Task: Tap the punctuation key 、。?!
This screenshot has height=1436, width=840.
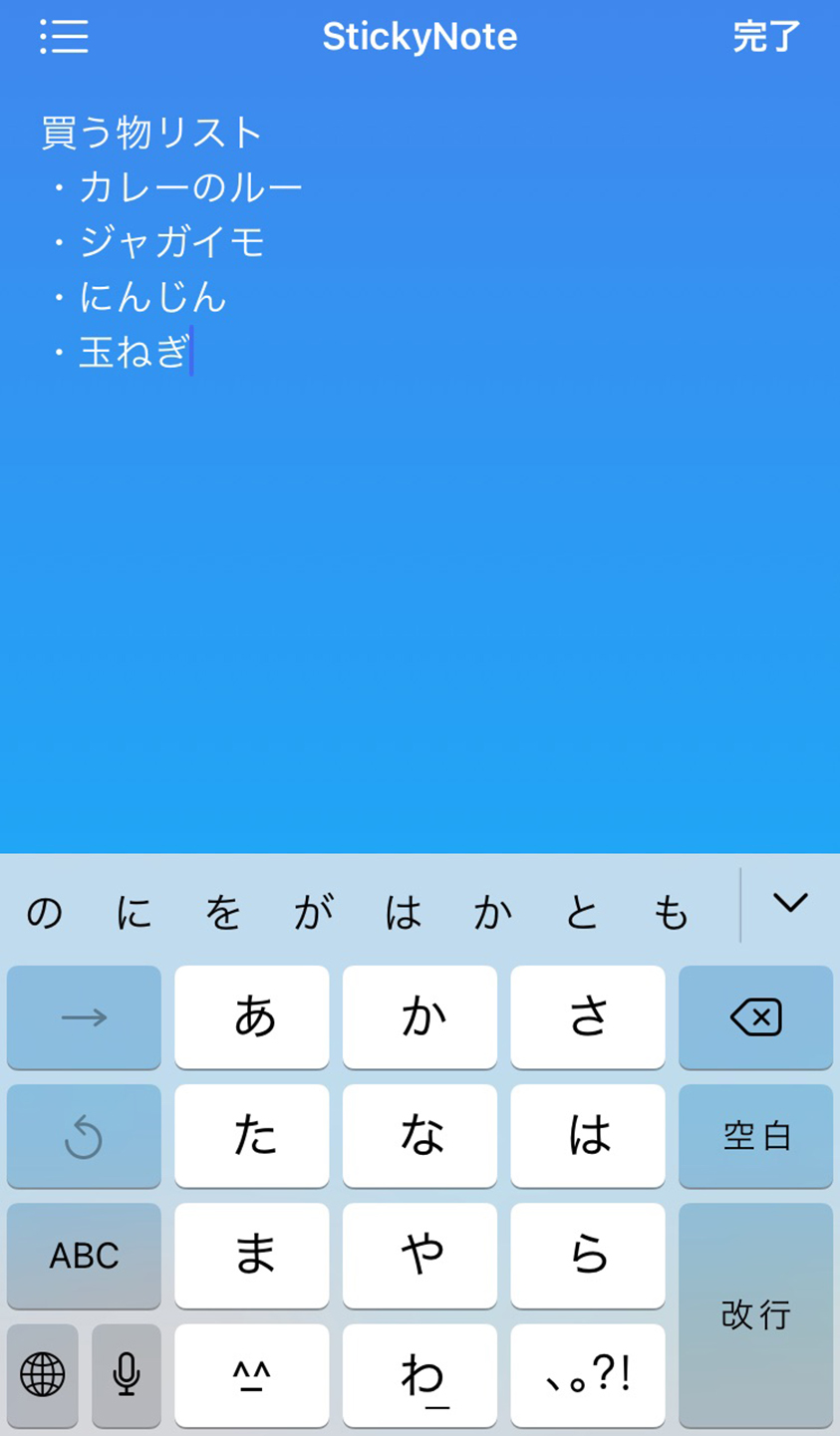Action: pos(588,1375)
